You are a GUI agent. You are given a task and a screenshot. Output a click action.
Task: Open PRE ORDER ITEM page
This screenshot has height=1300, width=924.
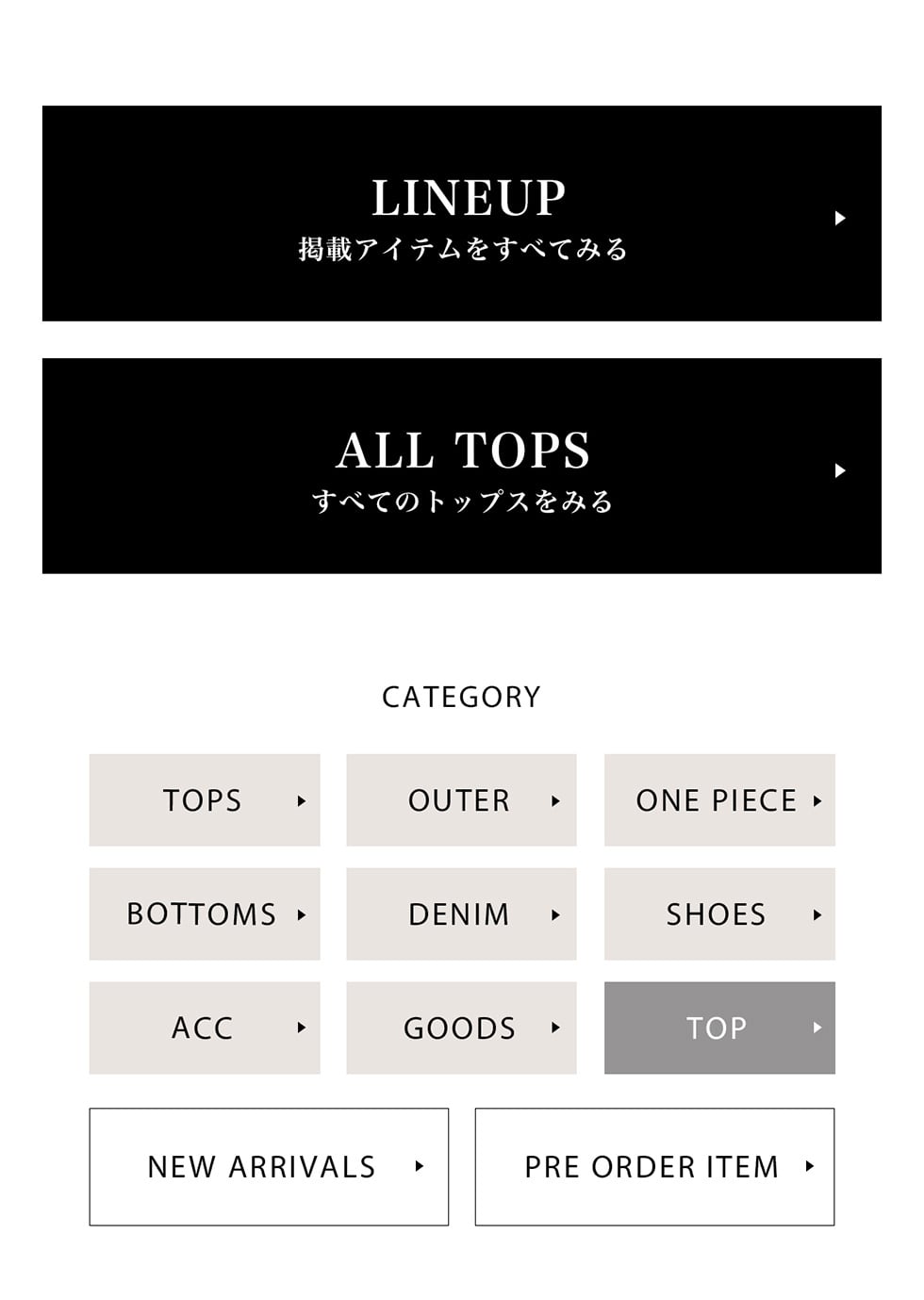click(x=654, y=1167)
